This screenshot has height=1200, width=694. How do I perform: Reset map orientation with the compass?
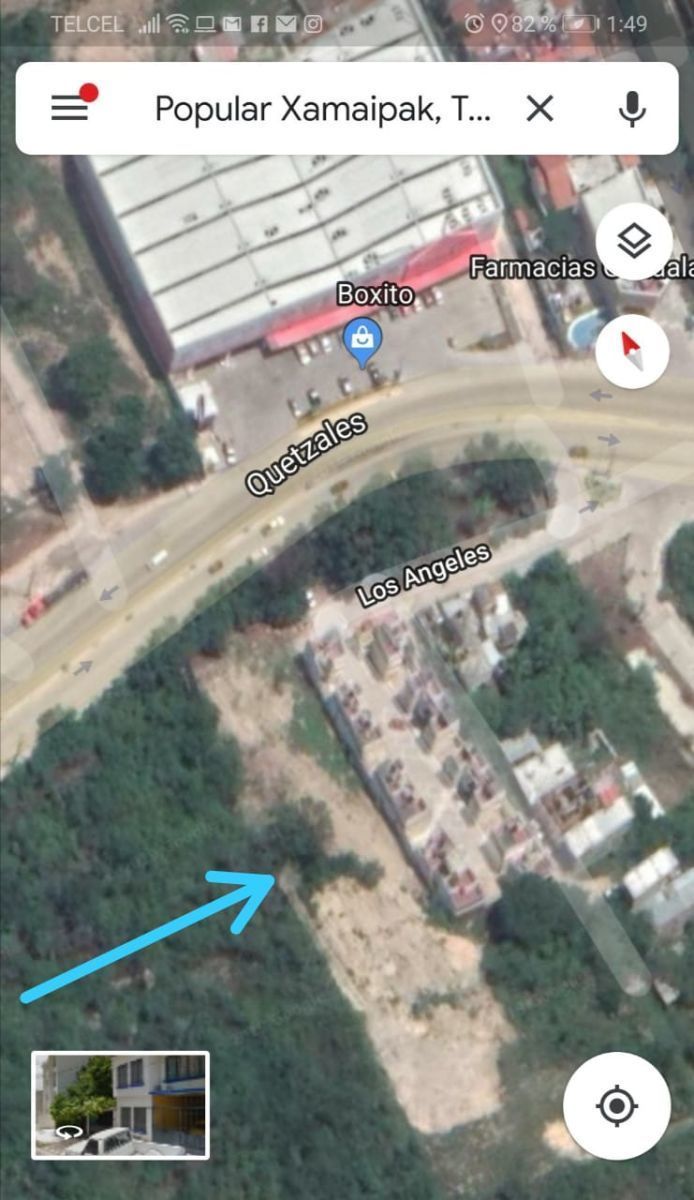pyautogui.click(x=633, y=350)
